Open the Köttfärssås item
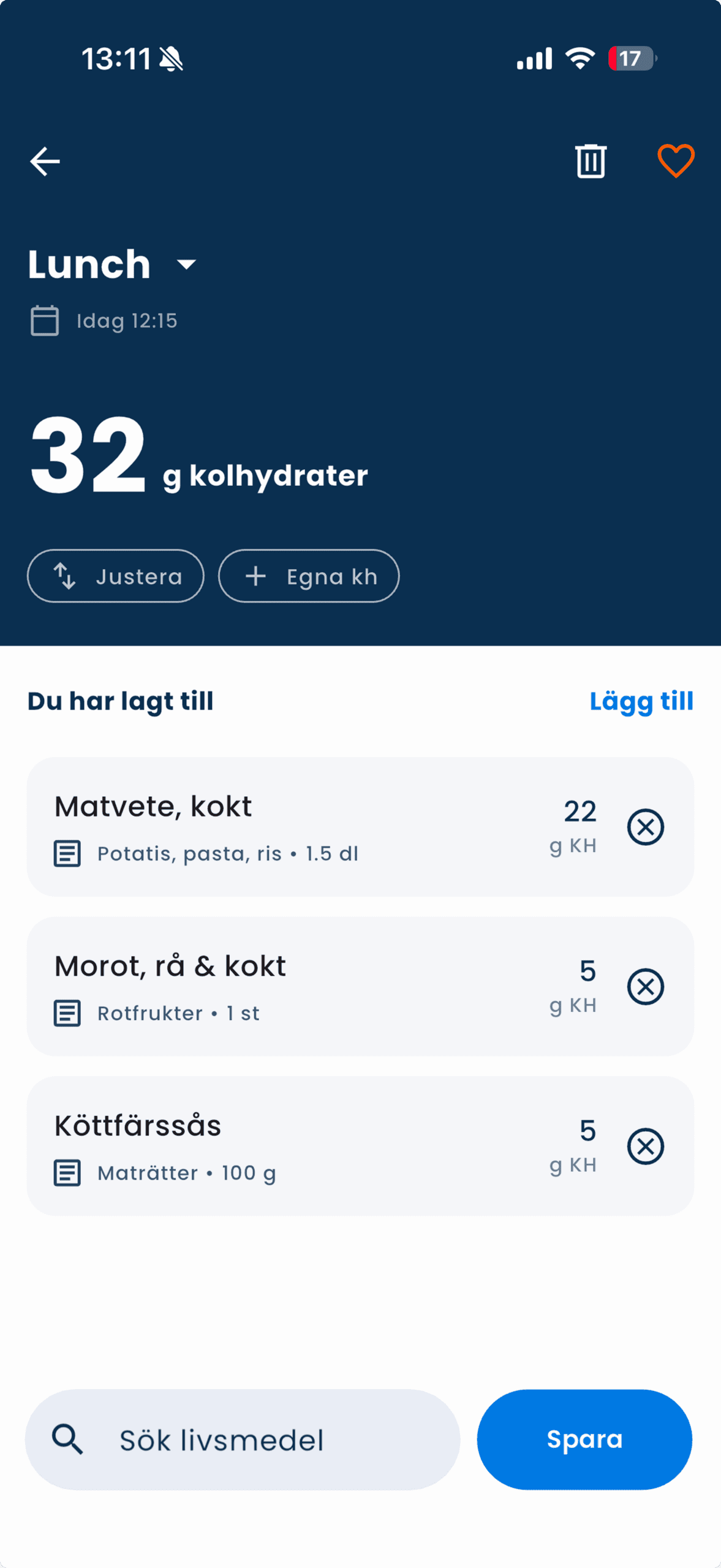This screenshot has width=721, height=1568. point(276,1146)
